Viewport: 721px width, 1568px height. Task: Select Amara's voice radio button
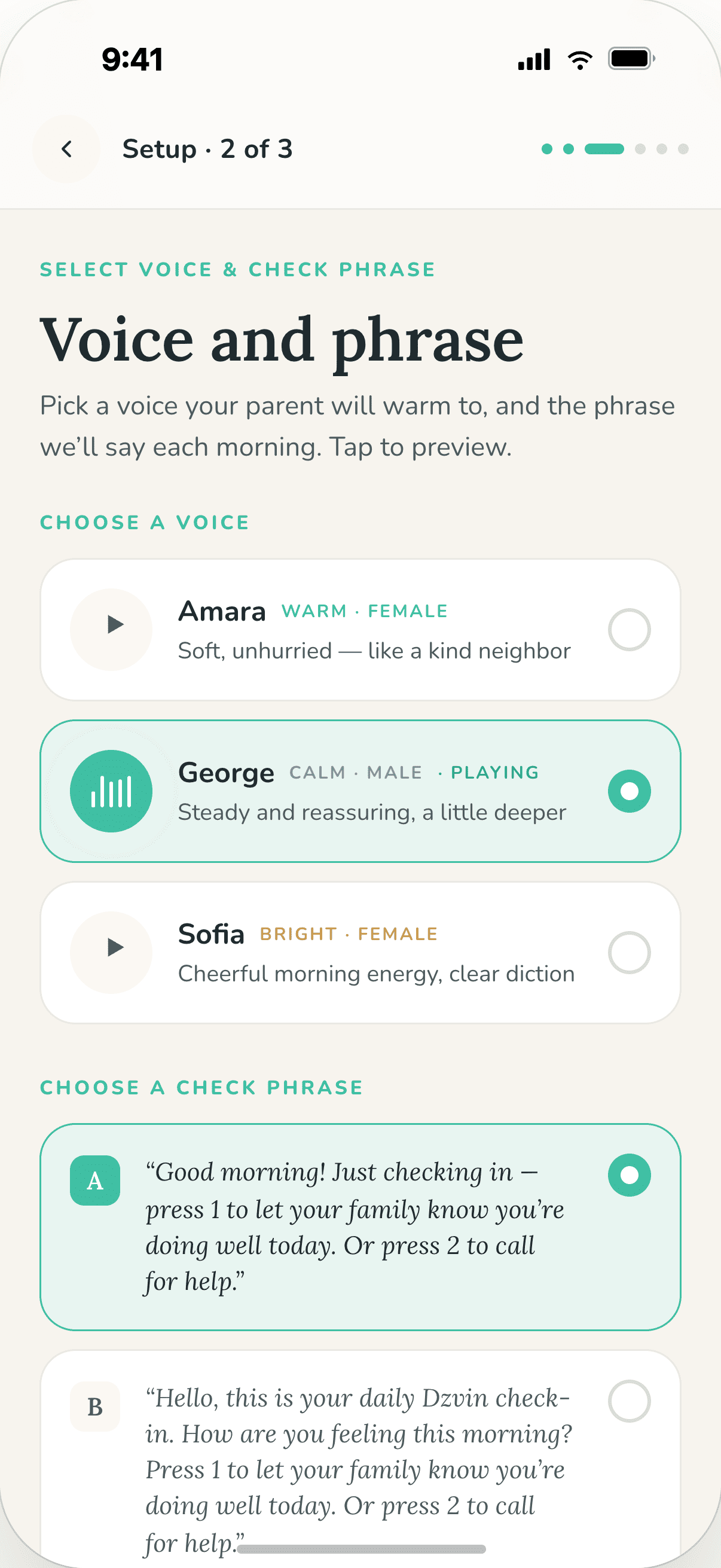pyautogui.click(x=629, y=629)
